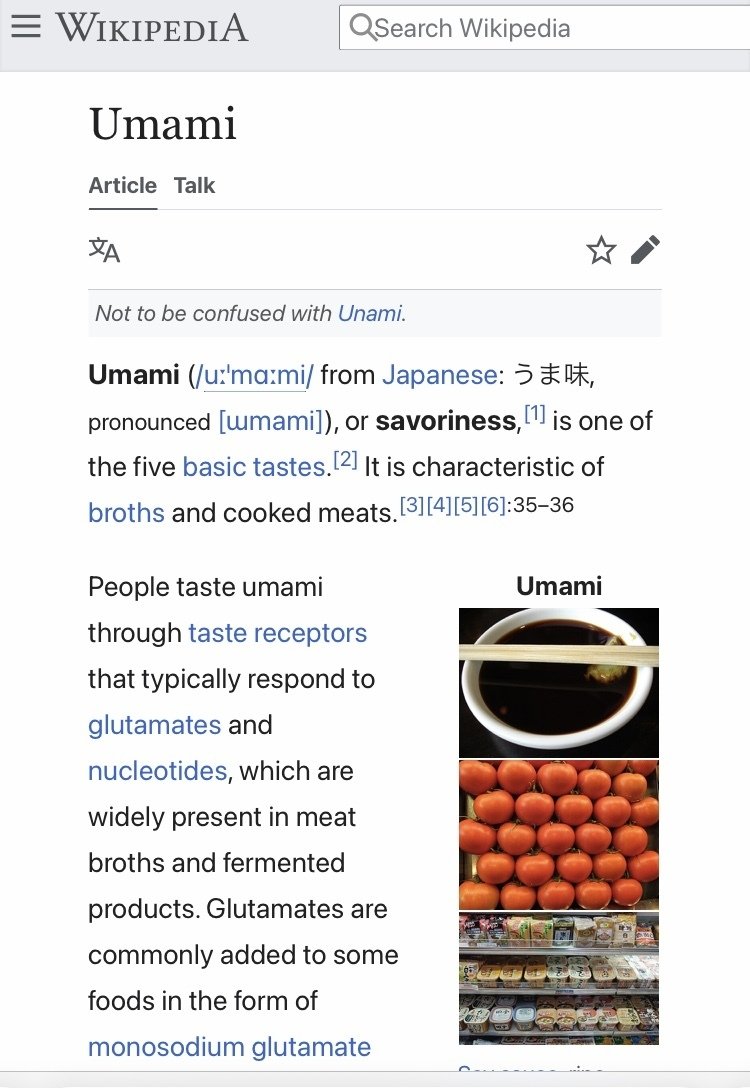This screenshot has width=750, height=1088.
Task: Open the soy sauce bowl image
Action: pos(559,681)
